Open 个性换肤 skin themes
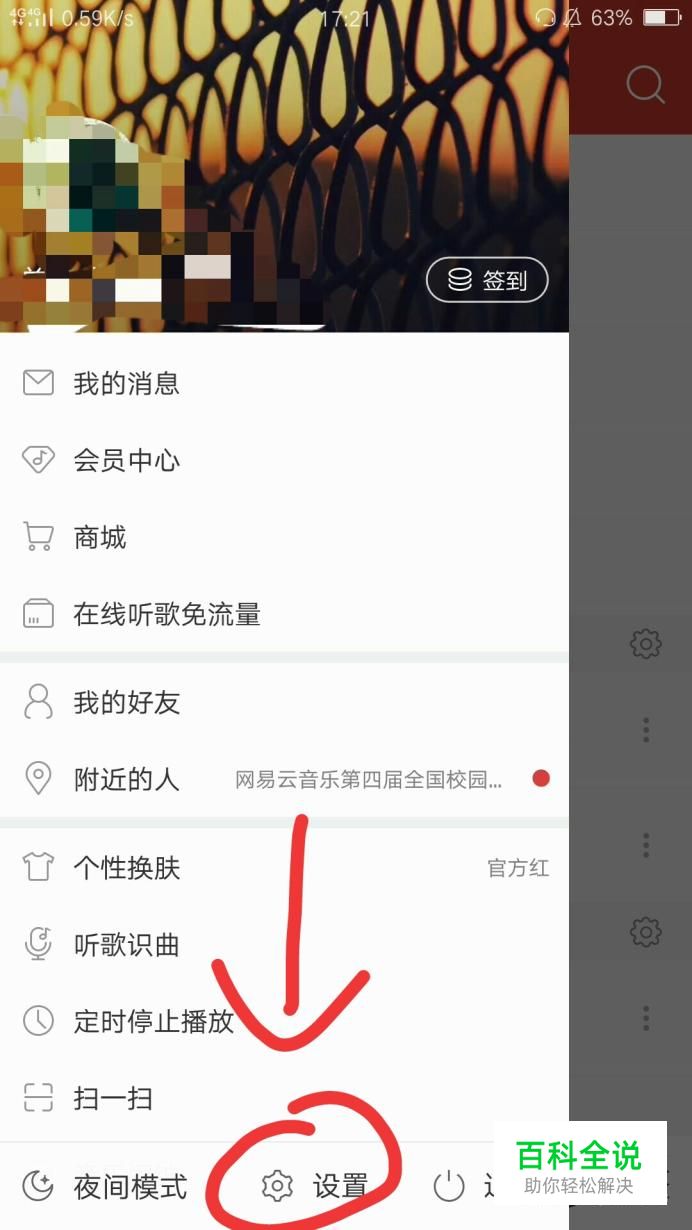This screenshot has height=1230, width=692. coord(284,867)
